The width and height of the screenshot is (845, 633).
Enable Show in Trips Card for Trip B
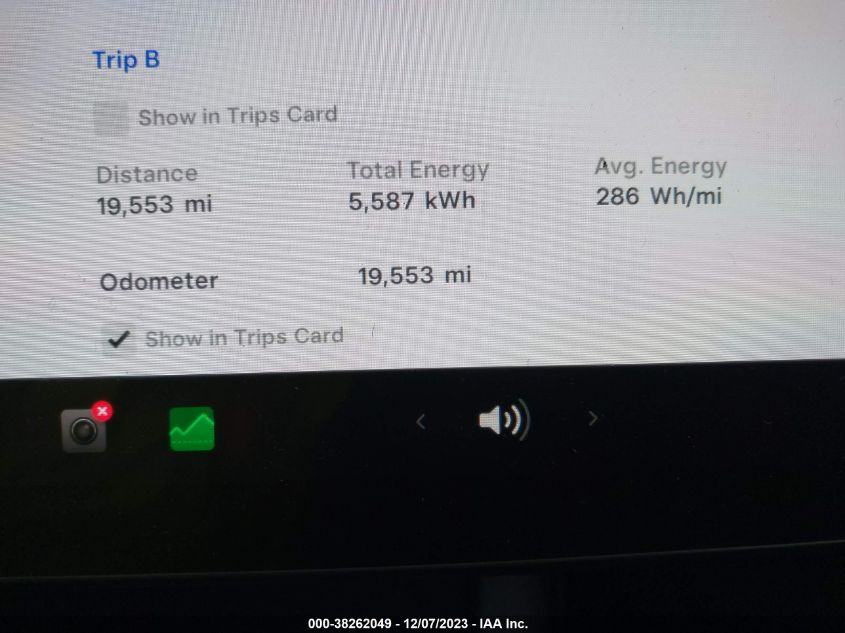tap(111, 118)
